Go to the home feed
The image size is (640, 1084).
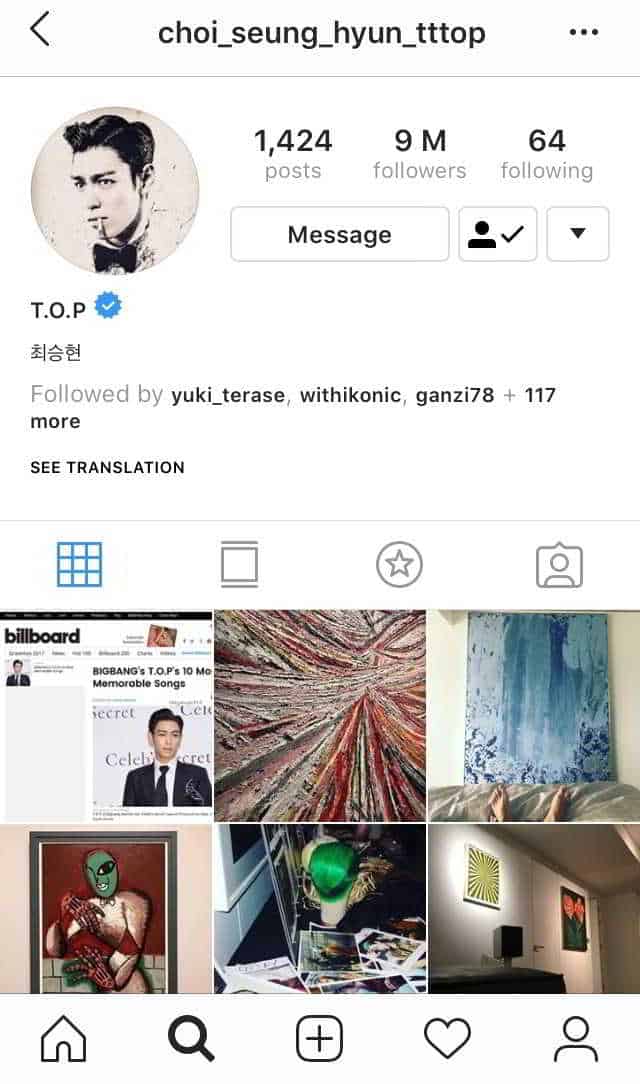63,1040
